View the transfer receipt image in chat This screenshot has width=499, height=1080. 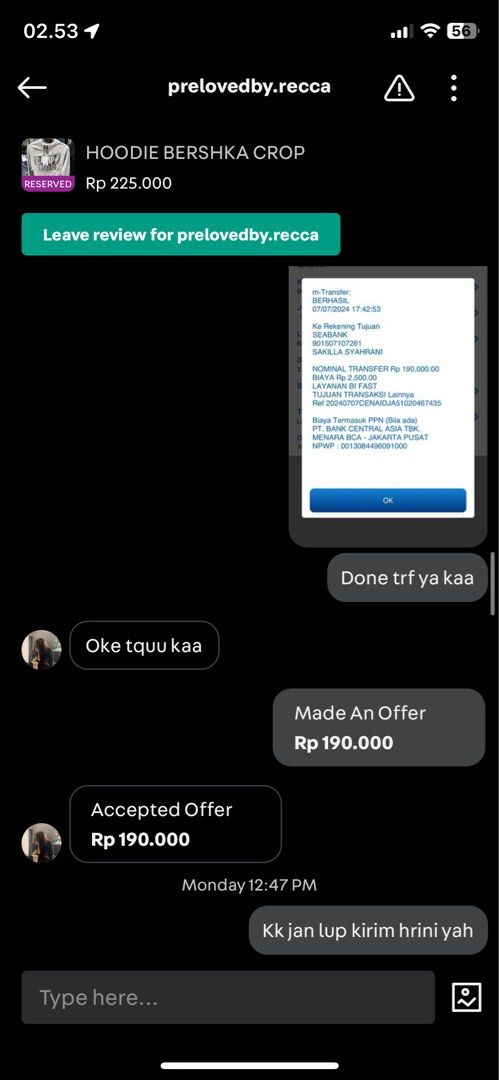388,406
